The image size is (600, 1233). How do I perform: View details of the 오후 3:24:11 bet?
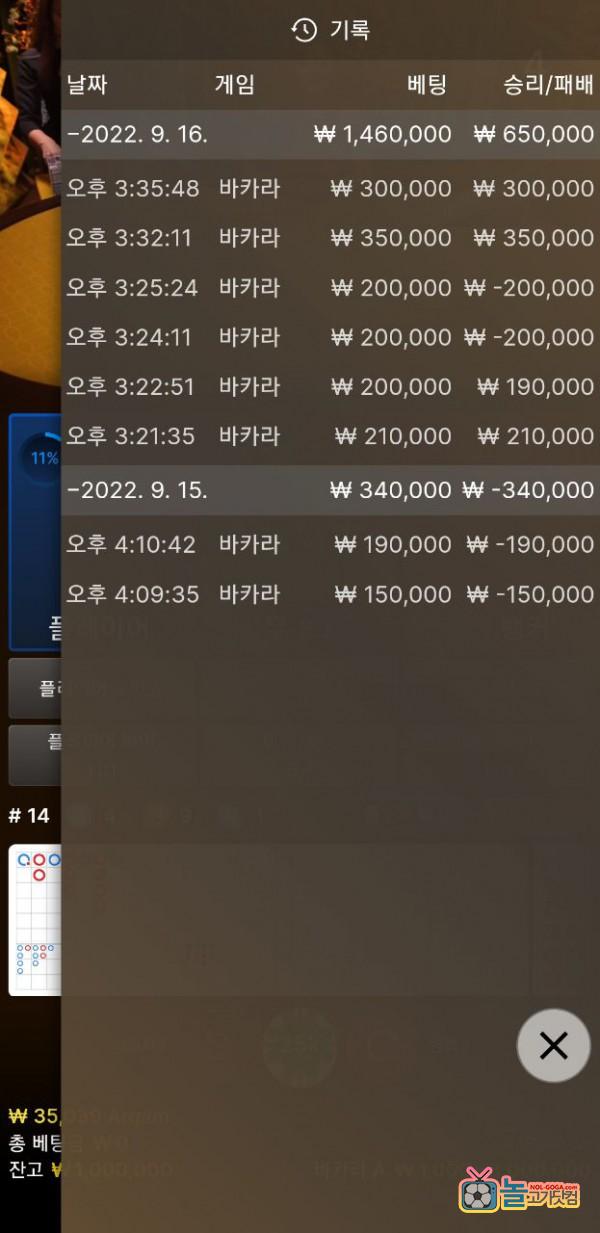click(x=330, y=337)
